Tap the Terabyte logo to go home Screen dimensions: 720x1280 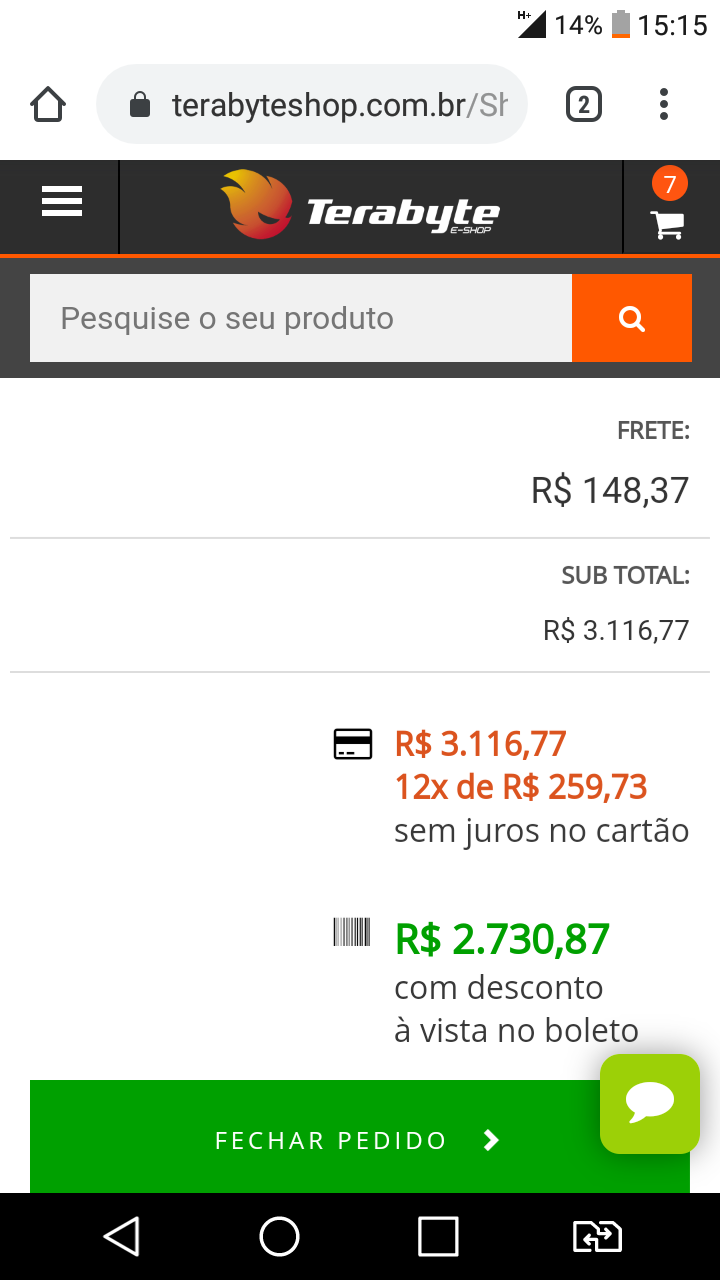360,205
